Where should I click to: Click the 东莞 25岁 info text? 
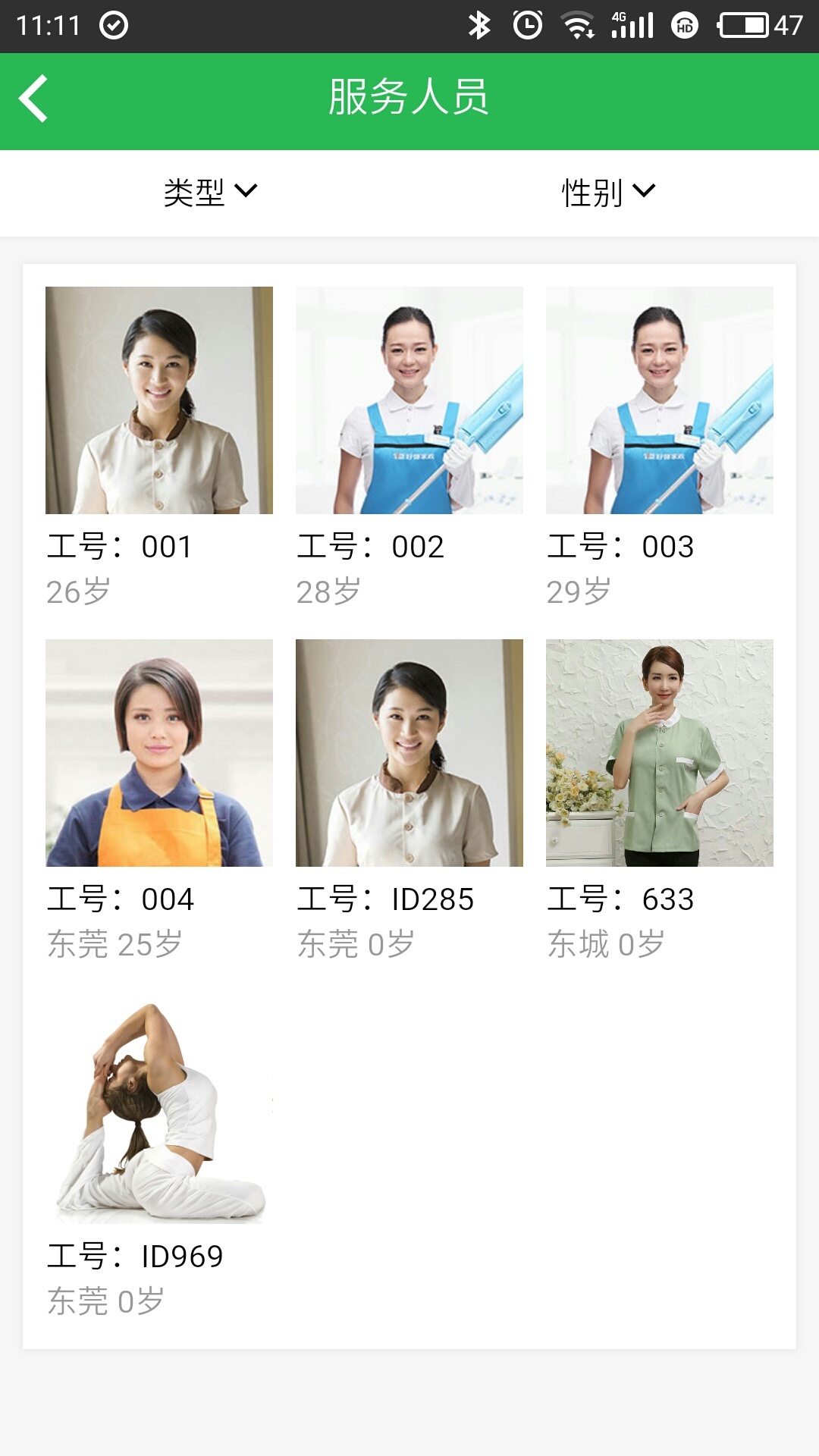115,943
